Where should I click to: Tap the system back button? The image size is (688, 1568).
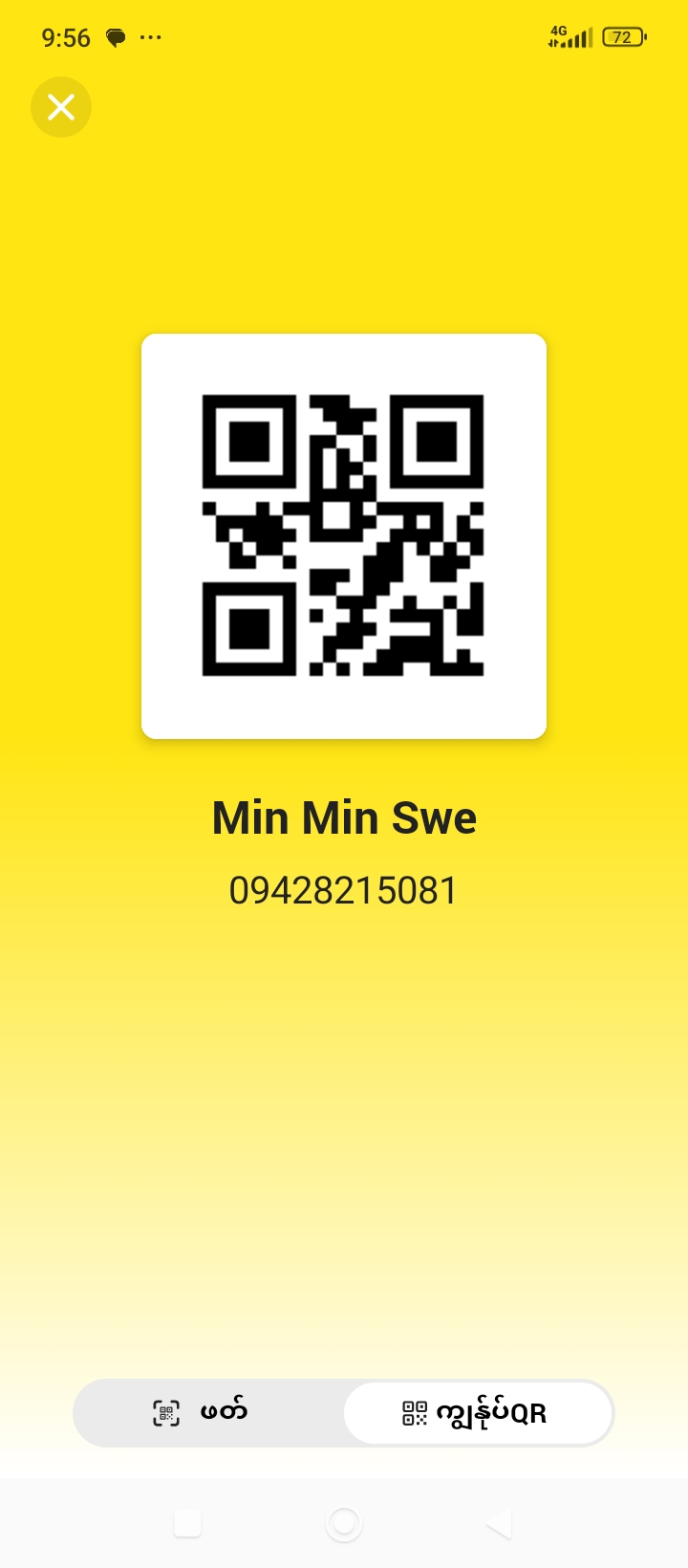click(x=499, y=1523)
